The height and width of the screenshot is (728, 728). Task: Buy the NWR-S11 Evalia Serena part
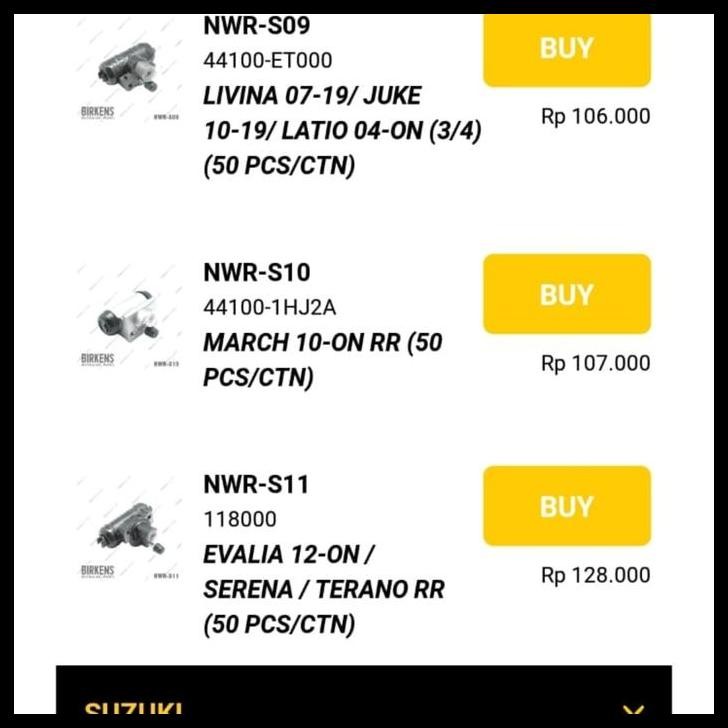tap(566, 506)
